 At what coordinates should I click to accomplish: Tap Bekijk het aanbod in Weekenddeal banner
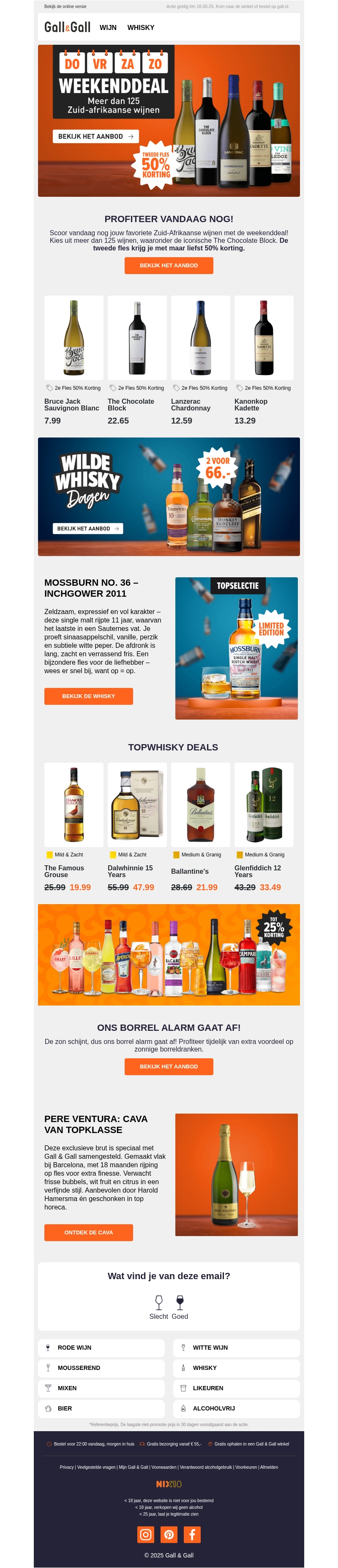[x=95, y=136]
